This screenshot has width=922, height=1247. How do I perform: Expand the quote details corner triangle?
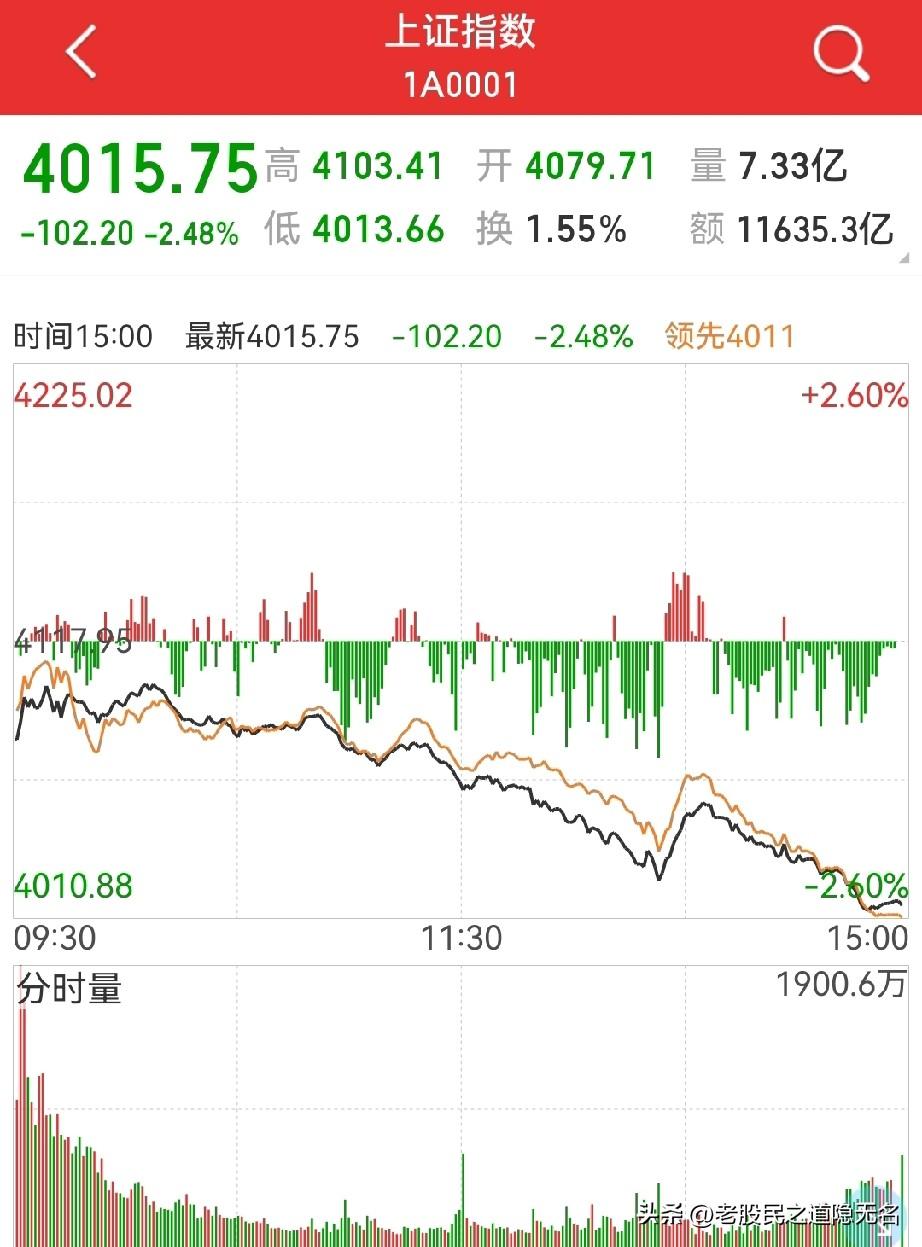(904, 259)
